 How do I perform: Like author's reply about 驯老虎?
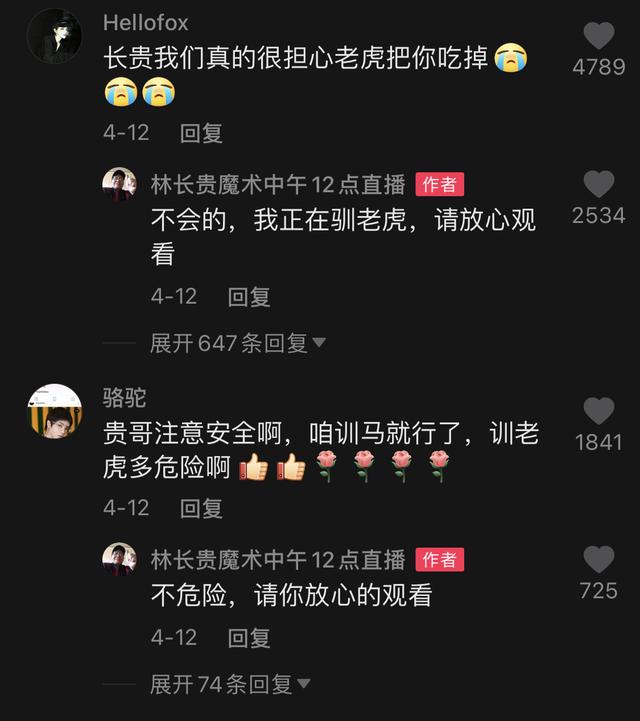tap(598, 185)
